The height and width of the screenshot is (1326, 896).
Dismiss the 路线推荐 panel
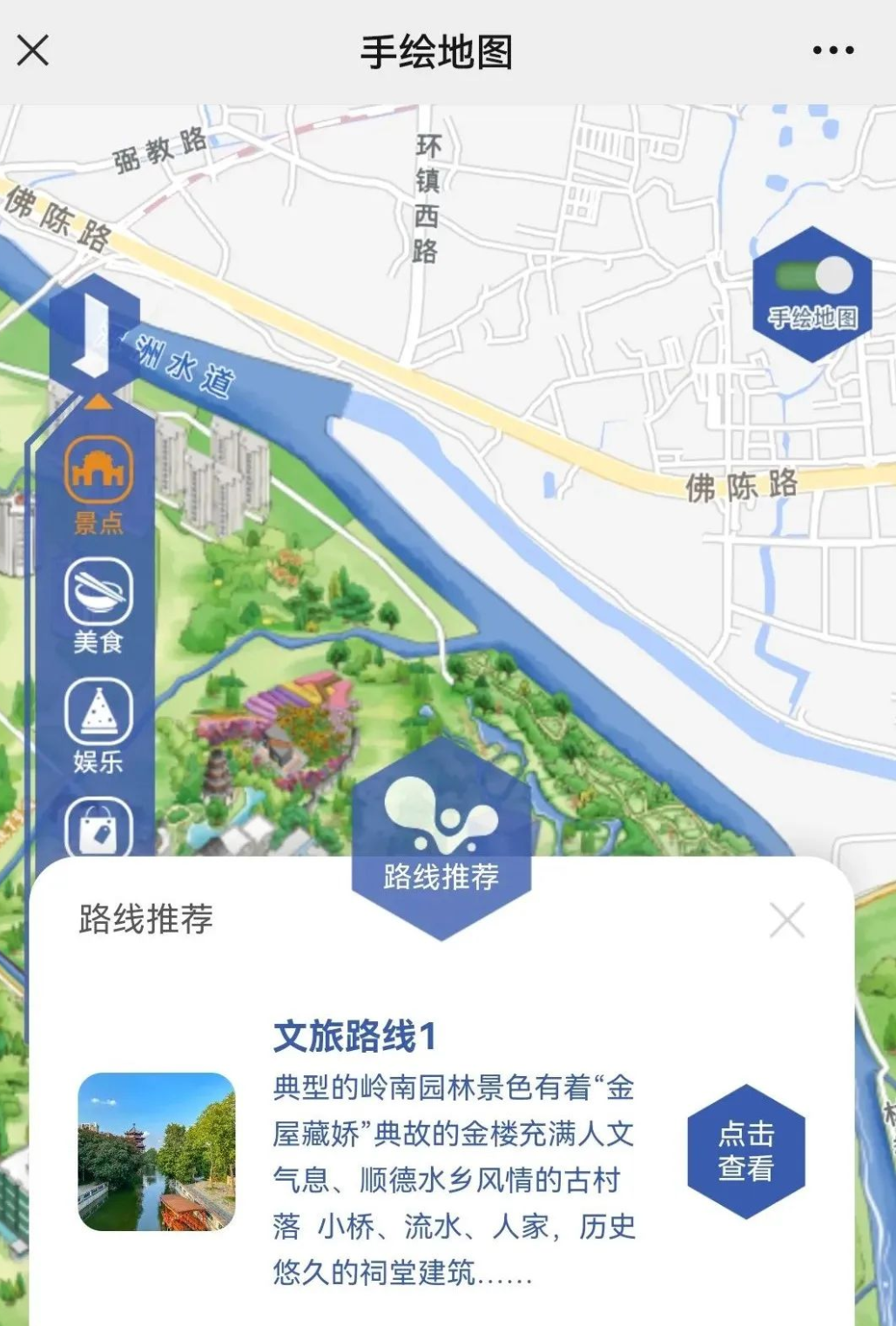[x=787, y=919]
